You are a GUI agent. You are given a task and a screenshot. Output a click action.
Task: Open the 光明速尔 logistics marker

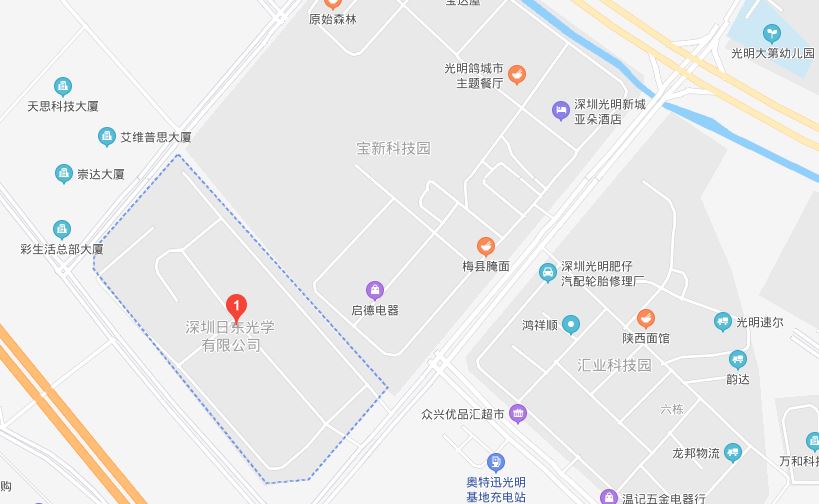[x=723, y=321]
